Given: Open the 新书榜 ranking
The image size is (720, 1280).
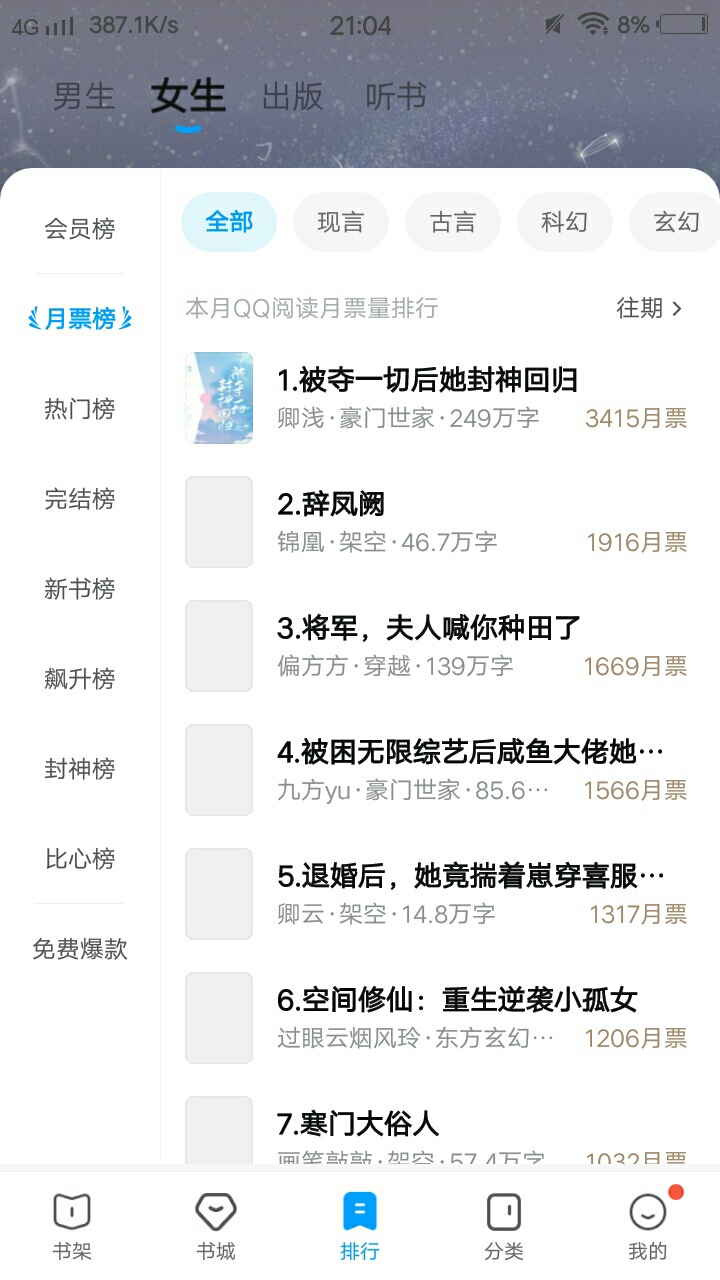Looking at the screenshot, I should point(80,589).
